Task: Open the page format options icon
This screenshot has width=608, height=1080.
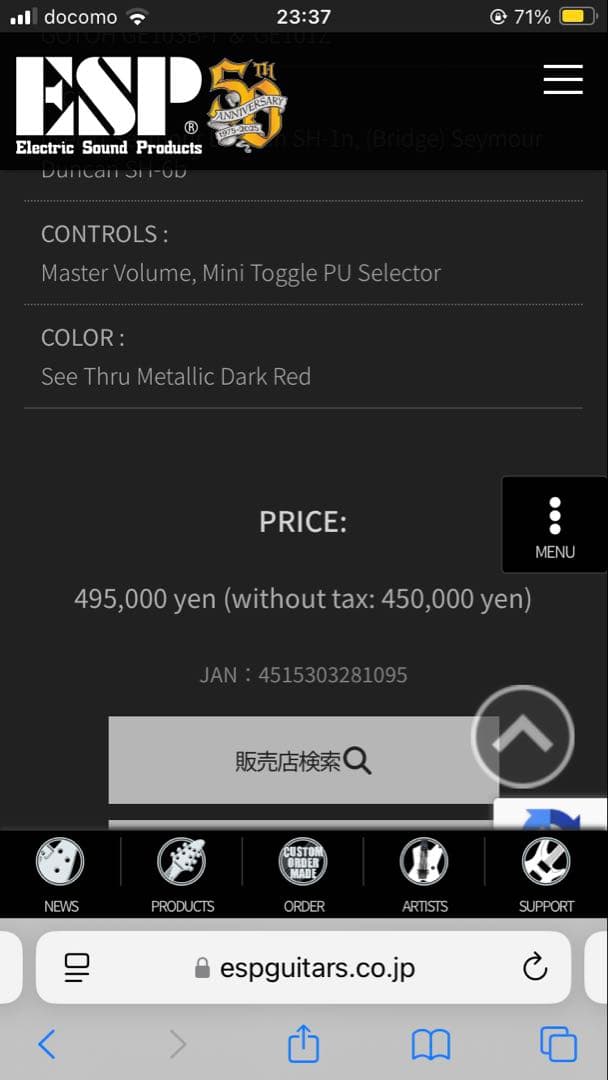Action: coord(77,967)
